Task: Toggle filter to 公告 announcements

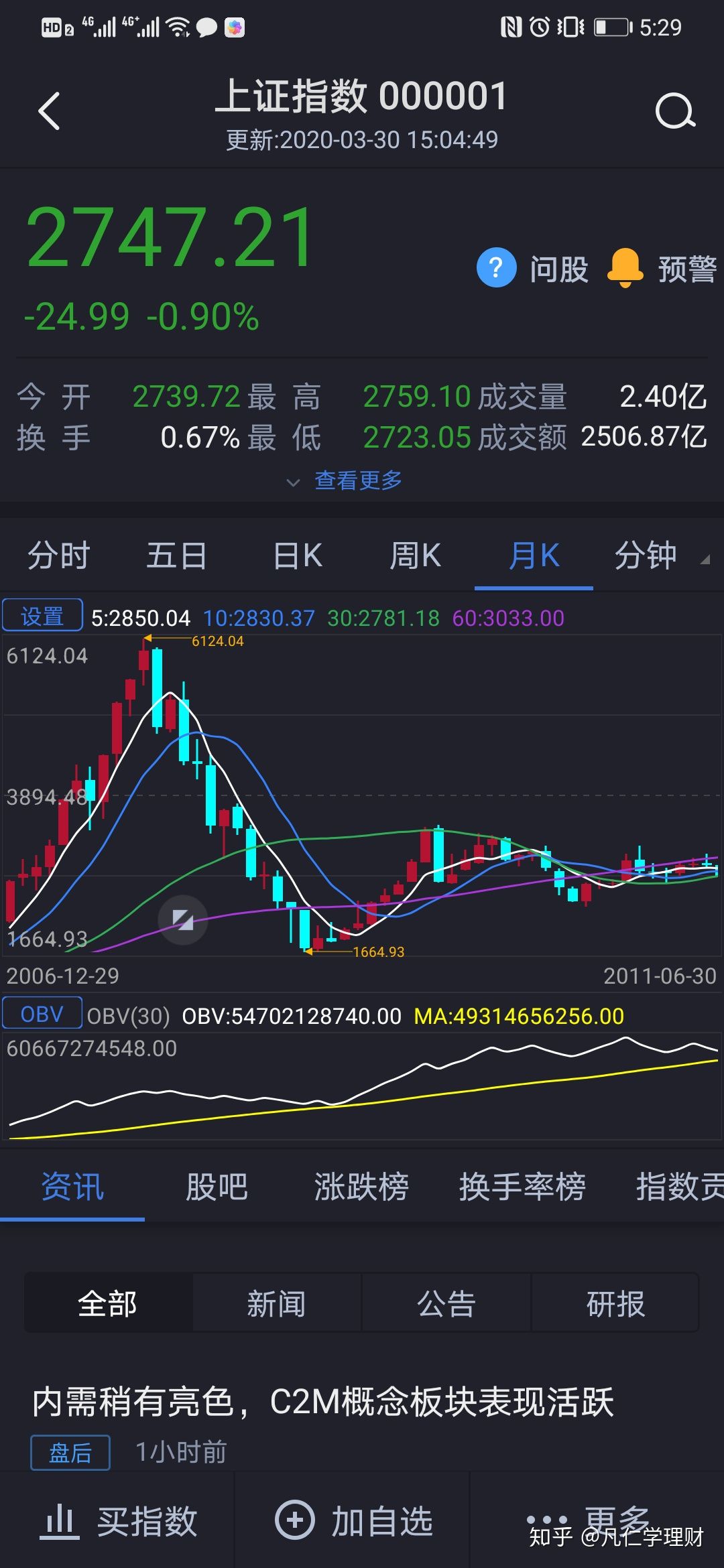Action: pos(445,1302)
